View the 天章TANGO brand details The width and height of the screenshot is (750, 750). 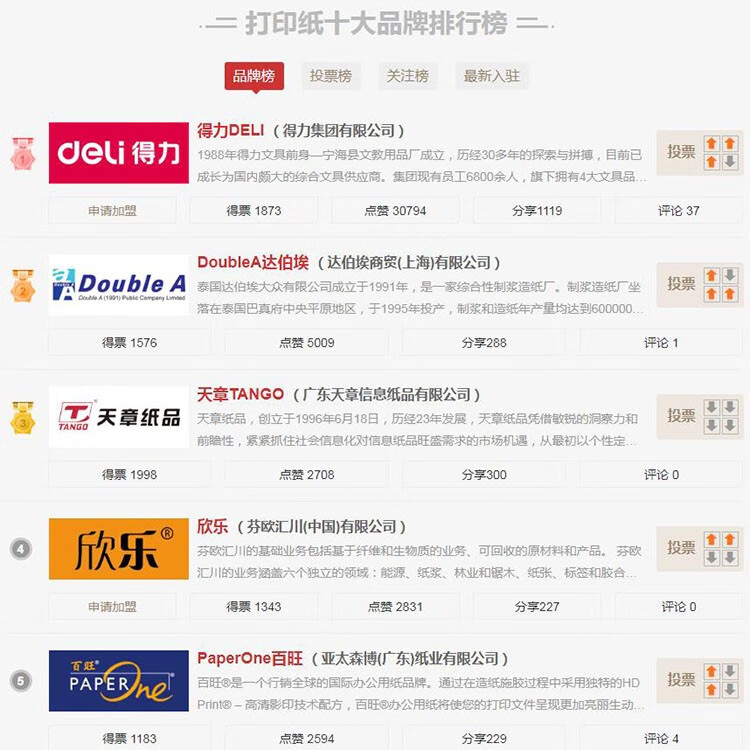[240, 394]
